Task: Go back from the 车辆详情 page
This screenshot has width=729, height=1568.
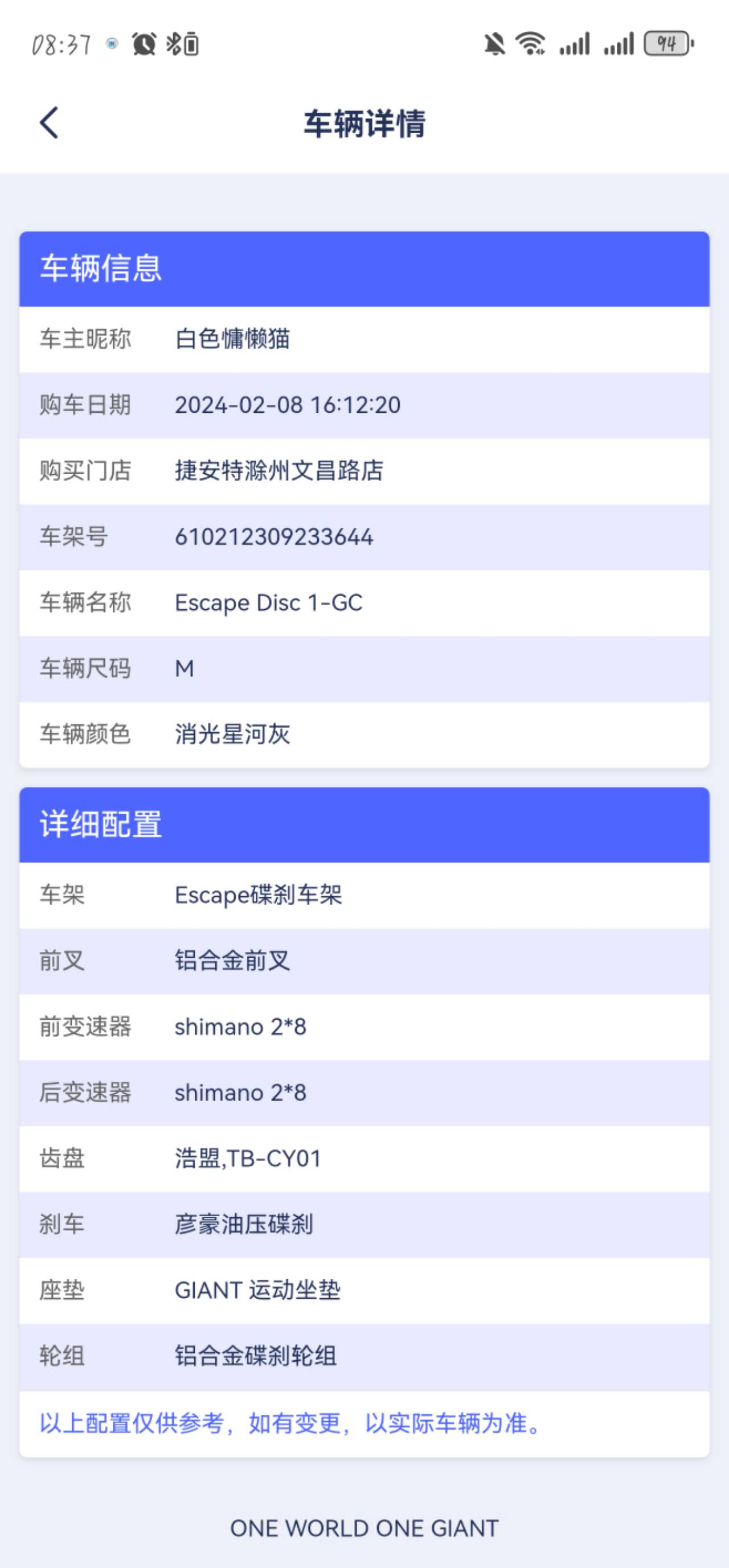Action: pyautogui.click(x=50, y=123)
